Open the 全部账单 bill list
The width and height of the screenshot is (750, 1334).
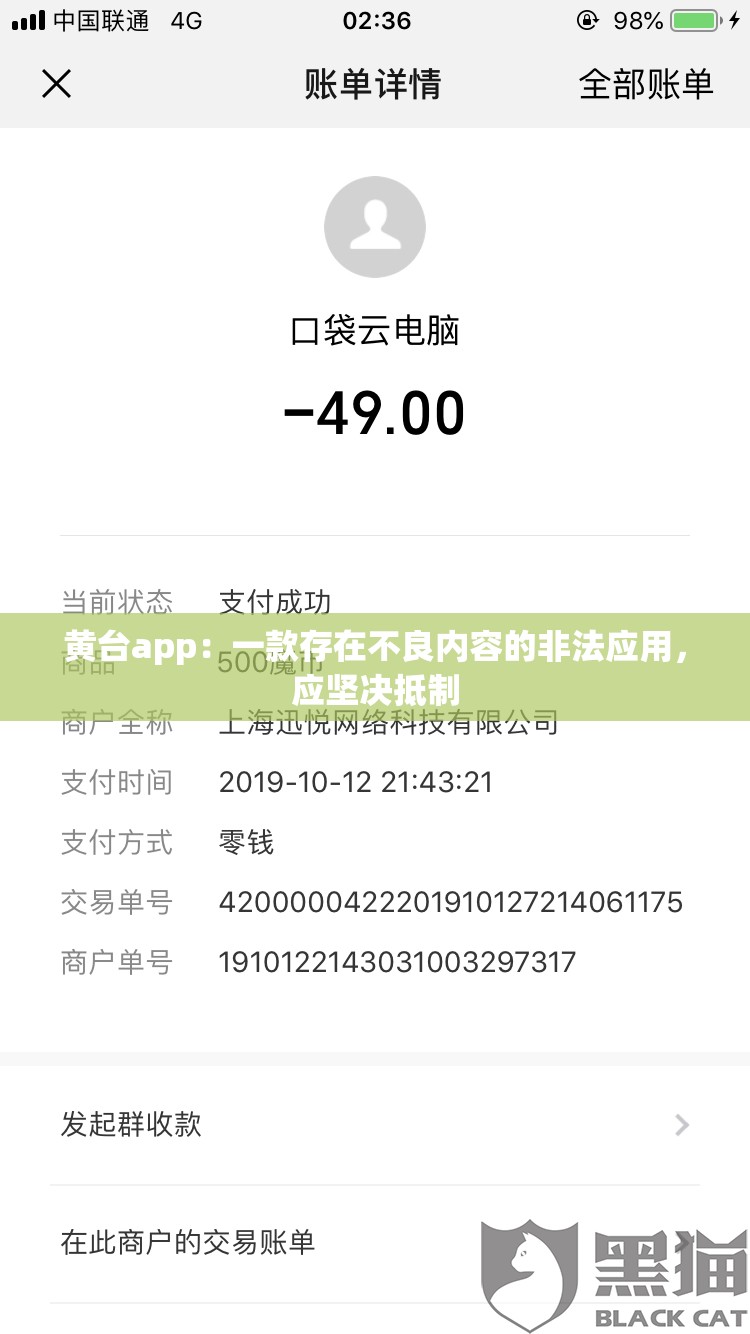point(646,85)
